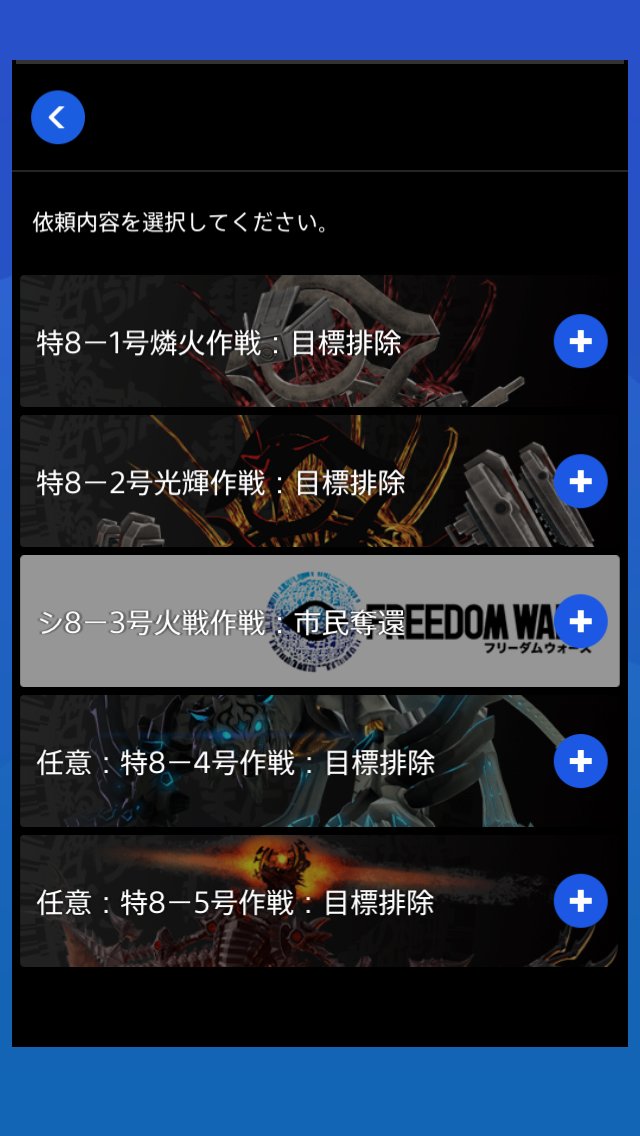640x1136 pixels.
Task: Add シ8－3号火戦作戦 with its plus button
Action: coord(581,621)
